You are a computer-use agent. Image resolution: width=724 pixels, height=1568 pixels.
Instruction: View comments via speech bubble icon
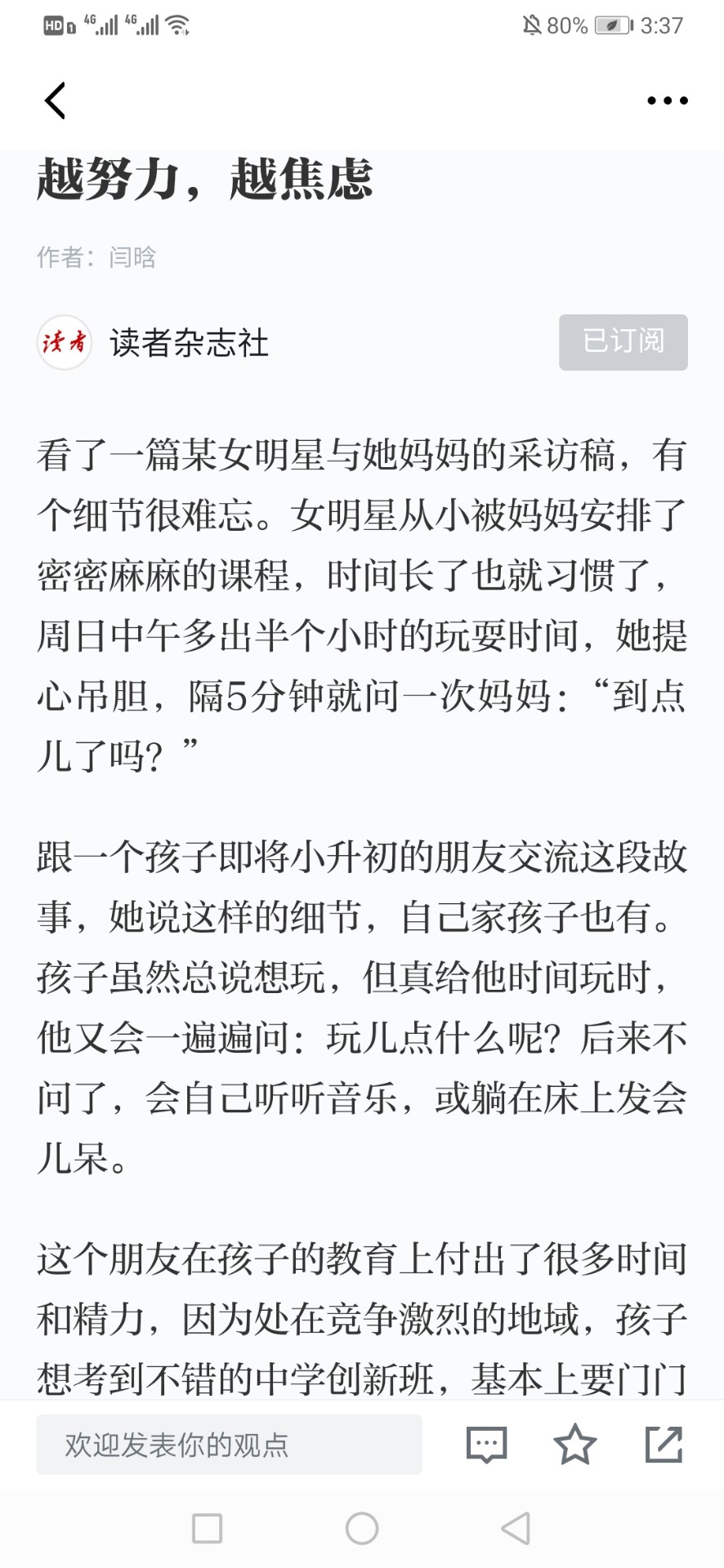pyautogui.click(x=486, y=1445)
